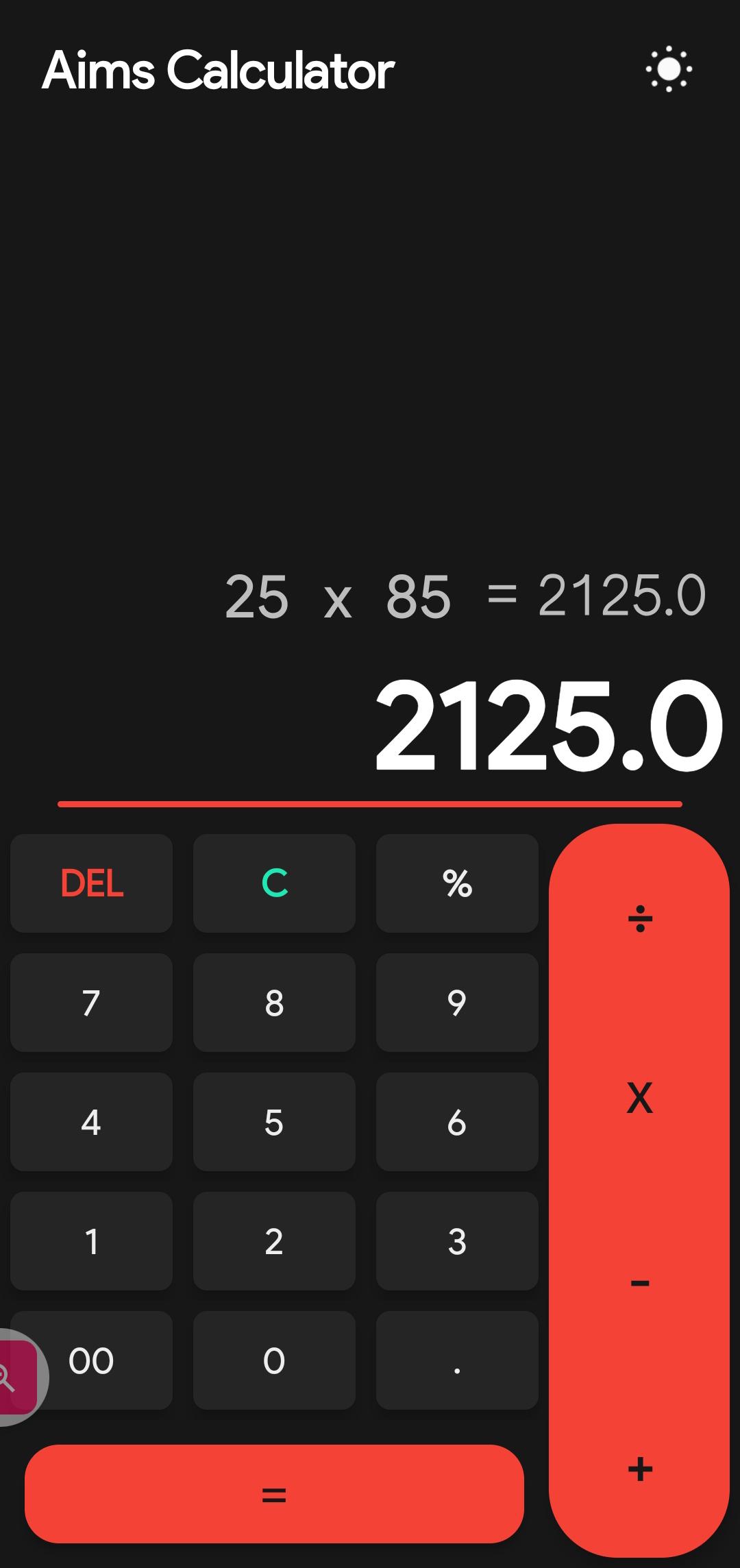This screenshot has height=1568, width=740.
Task: Delete last digit with DEL
Action: (91, 883)
